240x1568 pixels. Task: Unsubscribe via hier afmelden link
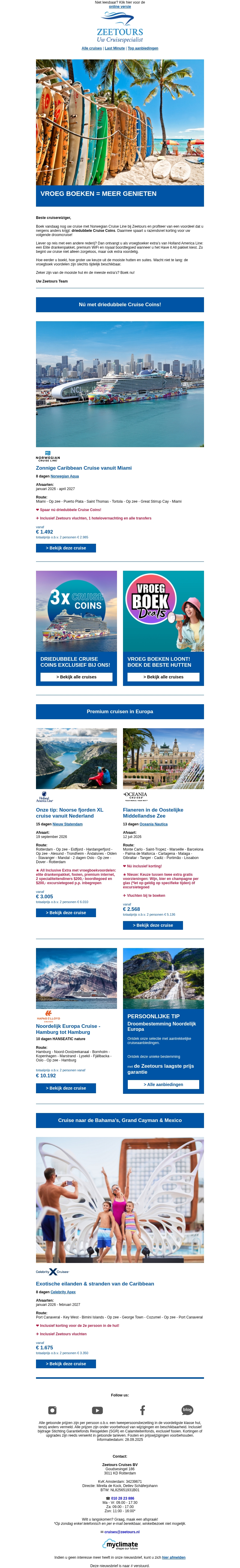coord(174,1557)
